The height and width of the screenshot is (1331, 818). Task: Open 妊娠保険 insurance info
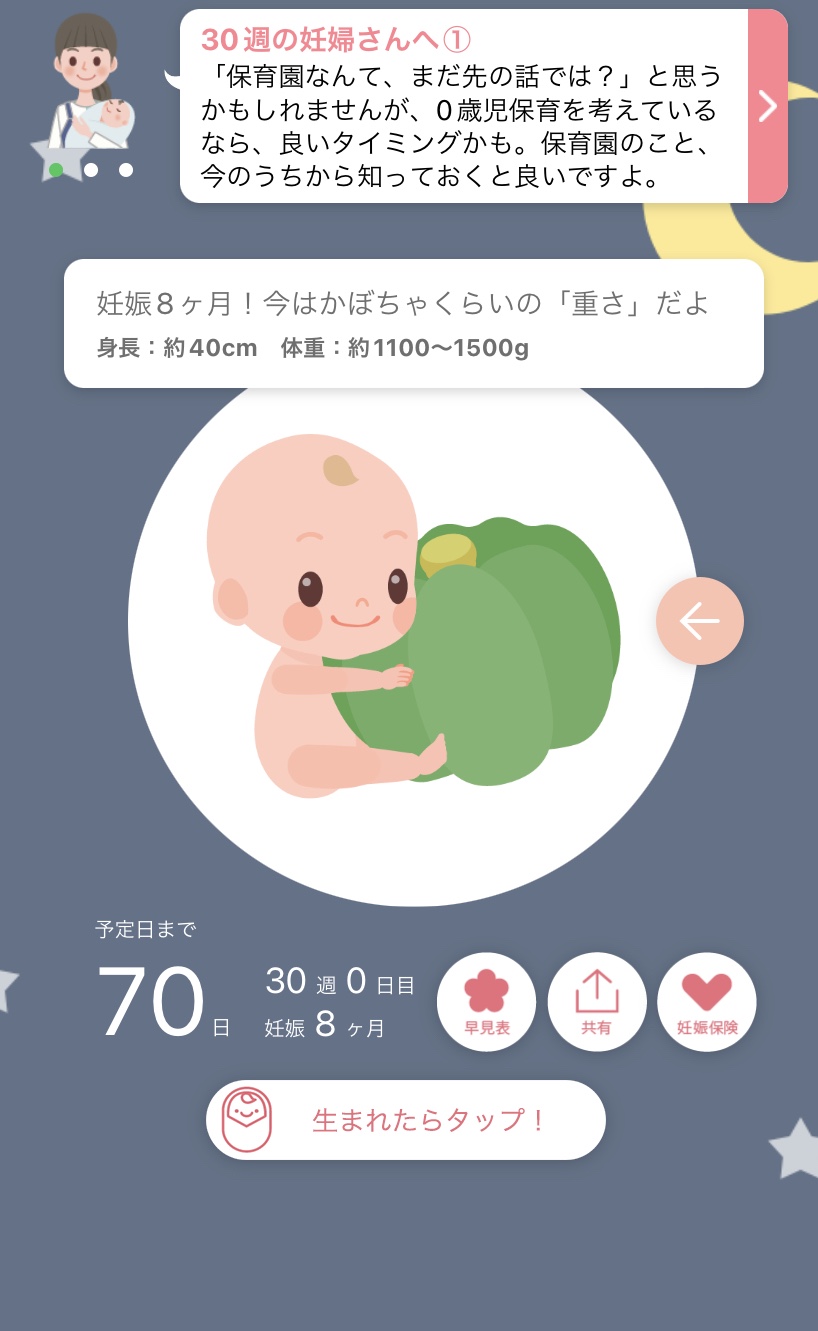point(707,1001)
